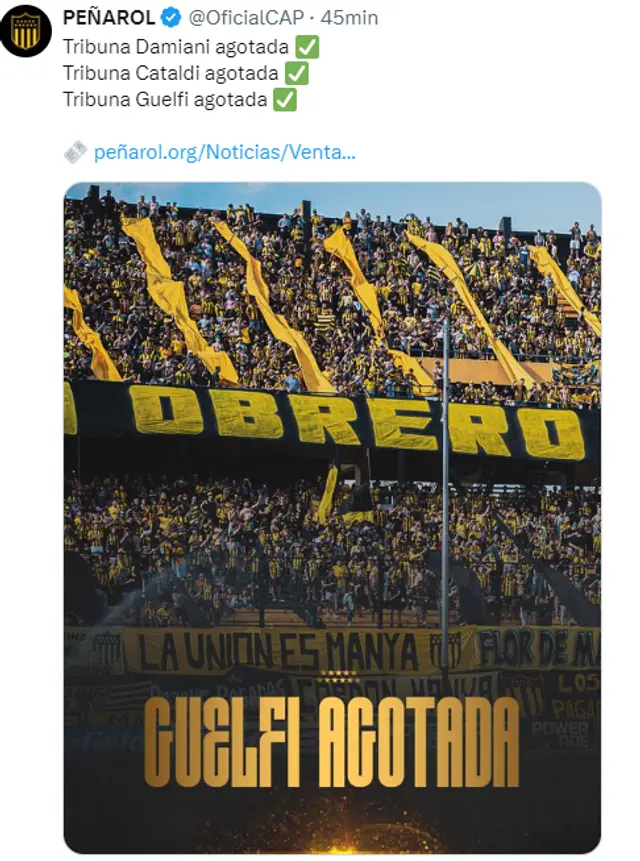Image resolution: width=640 pixels, height=861 pixels.
Task: Open the peñarol.org/Noticias/Venta link
Action: click(x=224, y=152)
